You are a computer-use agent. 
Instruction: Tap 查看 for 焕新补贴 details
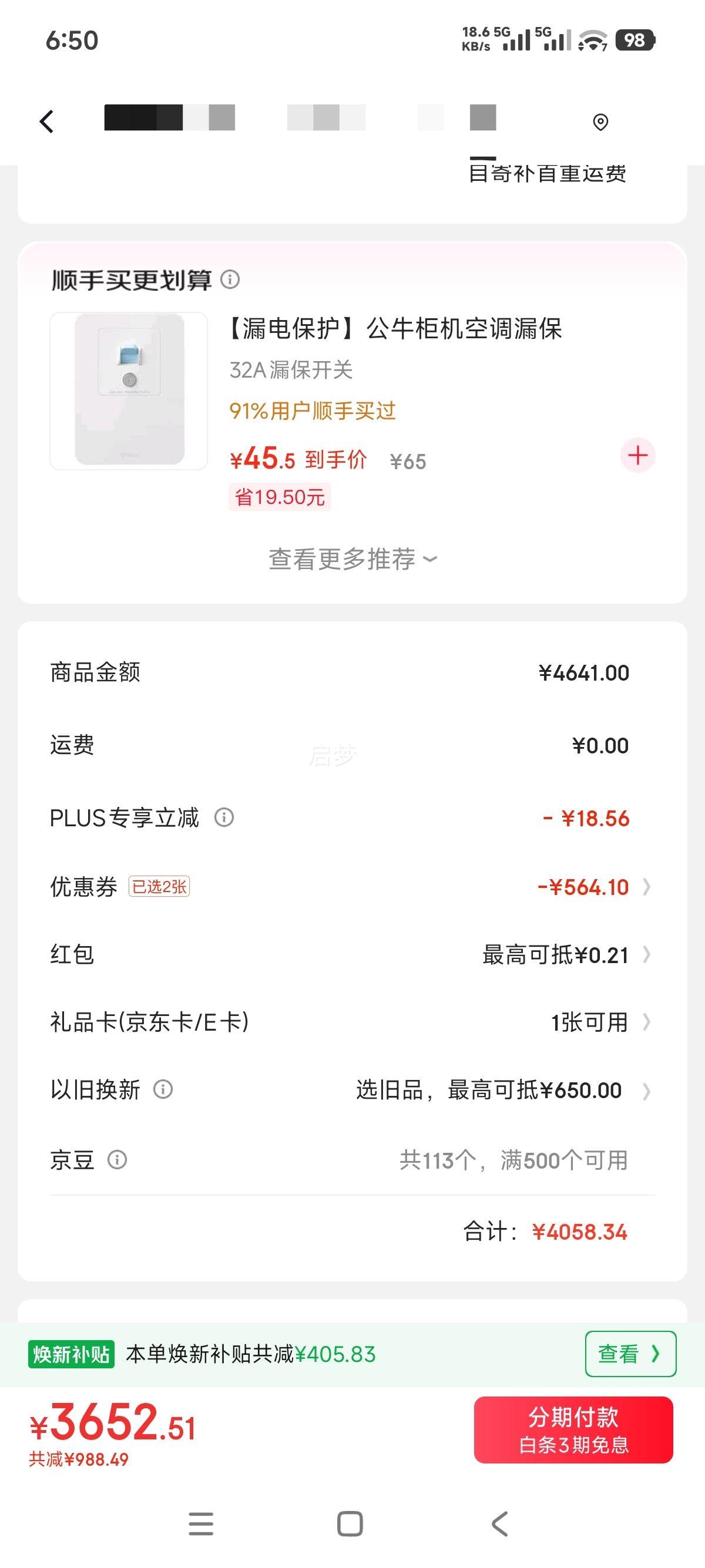coord(630,1354)
